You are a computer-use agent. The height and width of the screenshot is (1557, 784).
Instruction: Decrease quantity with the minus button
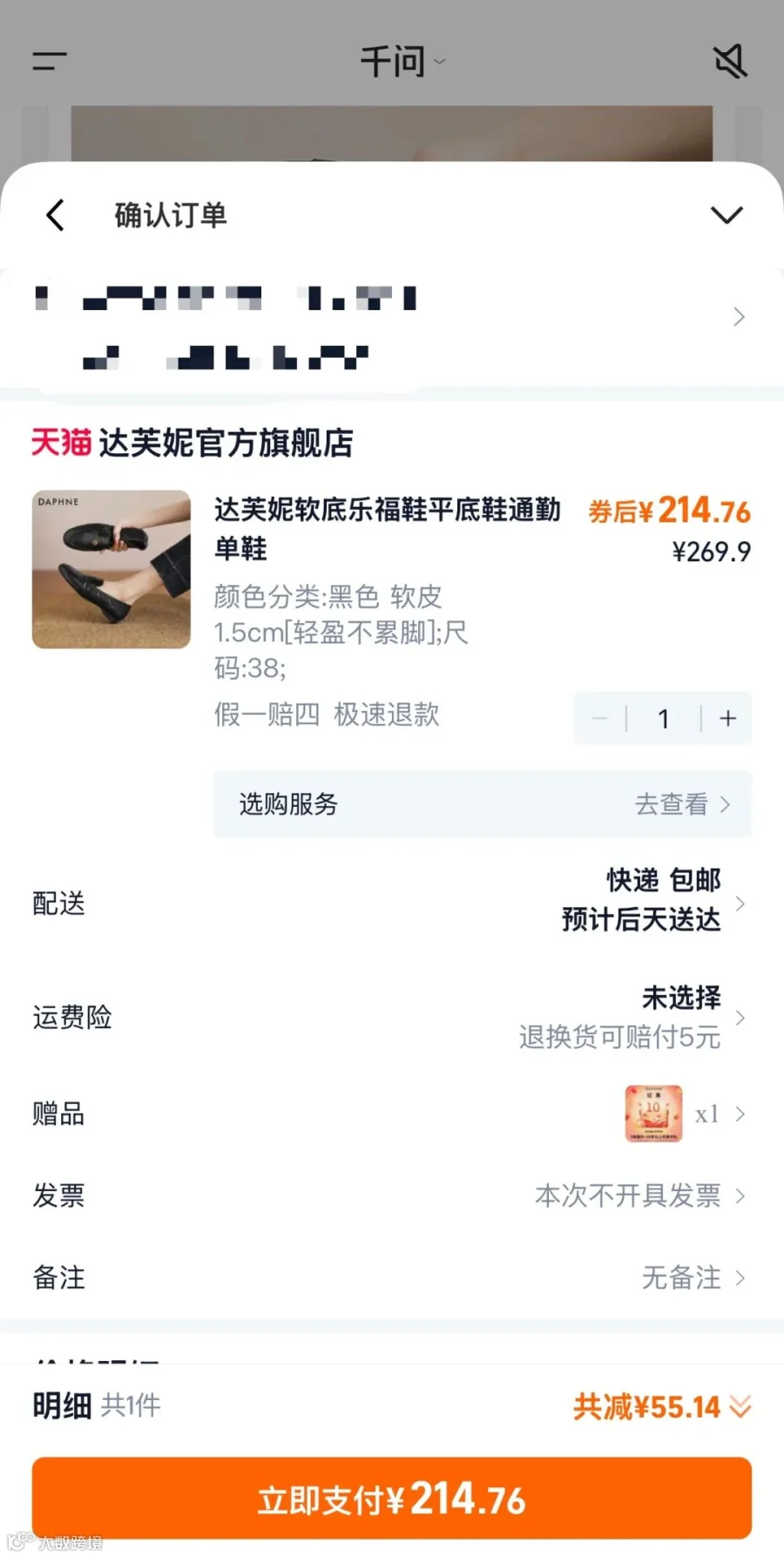pos(599,718)
